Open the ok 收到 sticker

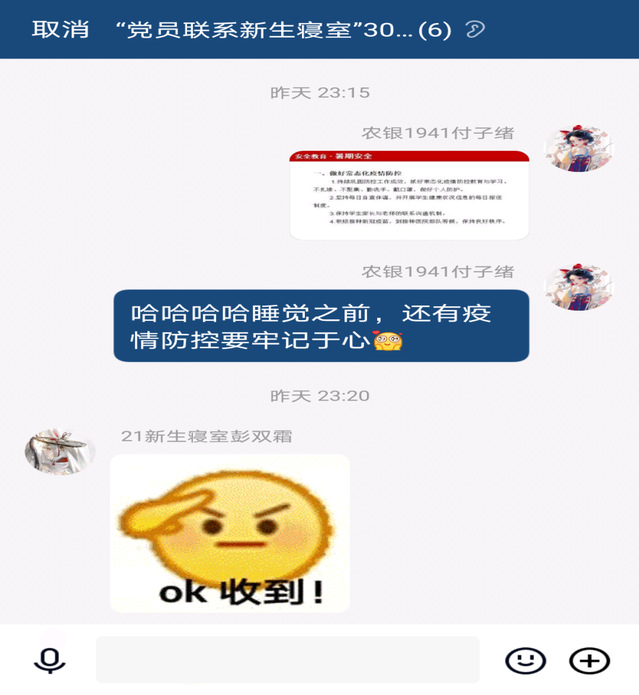pyautogui.click(x=230, y=533)
